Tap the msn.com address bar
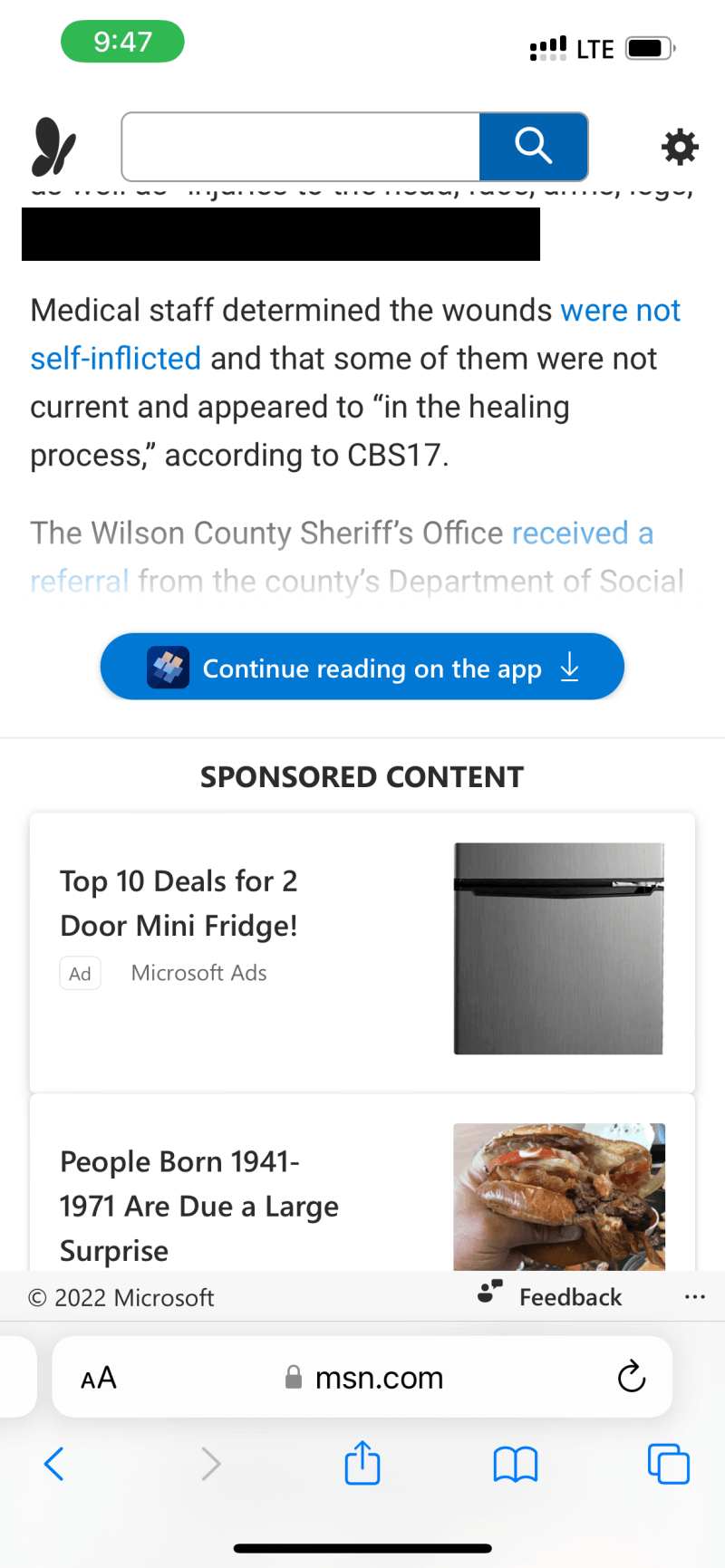Screen dimensions: 725x1568 379,1378
